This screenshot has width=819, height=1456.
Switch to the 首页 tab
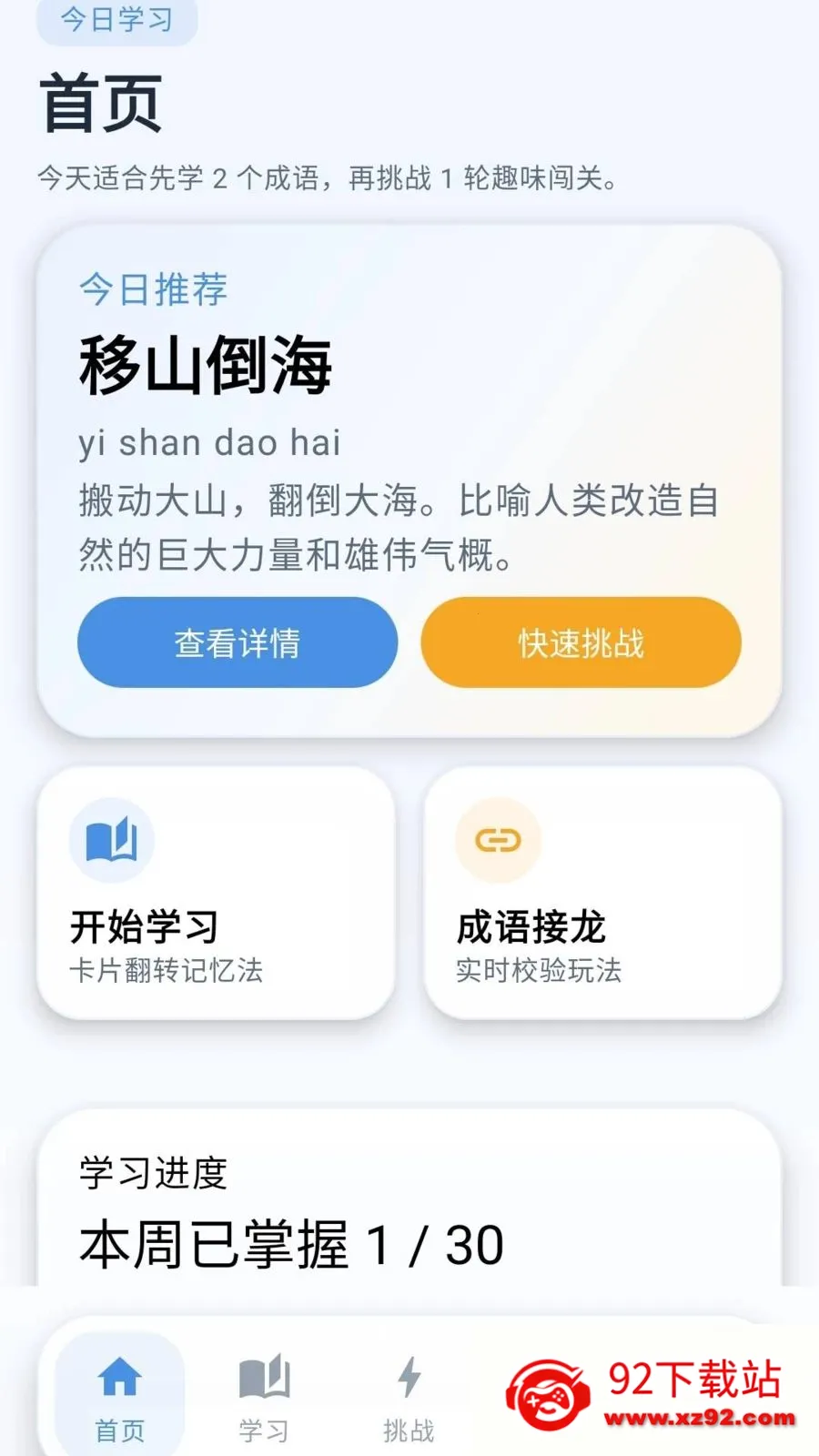pyautogui.click(x=119, y=1395)
